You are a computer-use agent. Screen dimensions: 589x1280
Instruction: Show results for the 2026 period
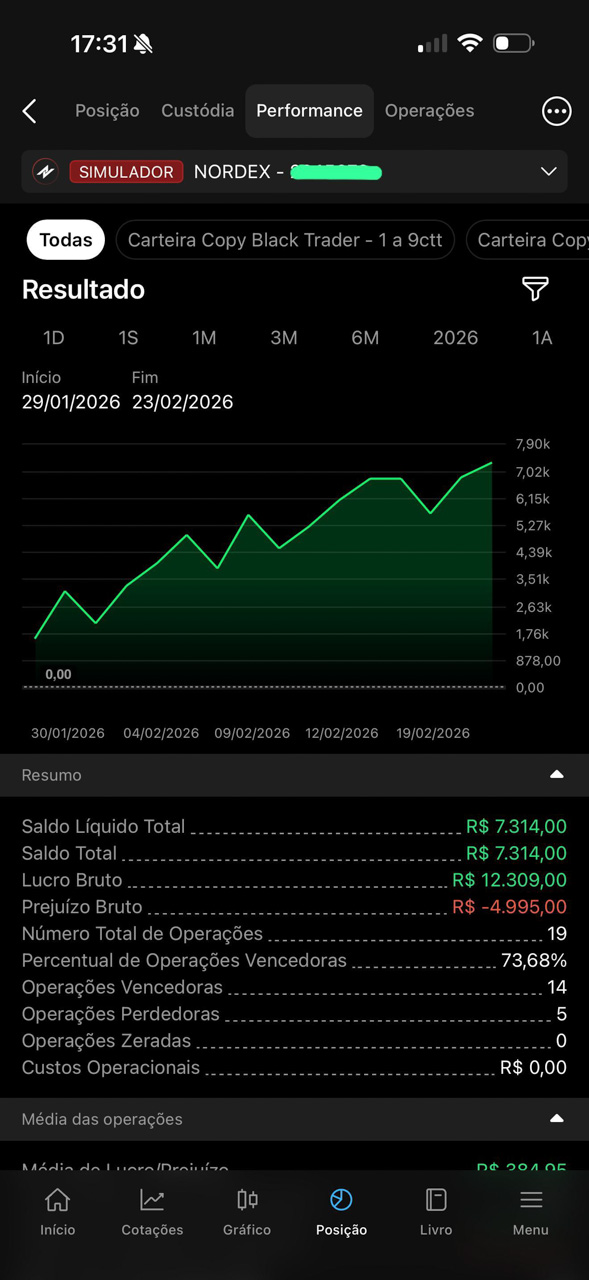pos(455,338)
